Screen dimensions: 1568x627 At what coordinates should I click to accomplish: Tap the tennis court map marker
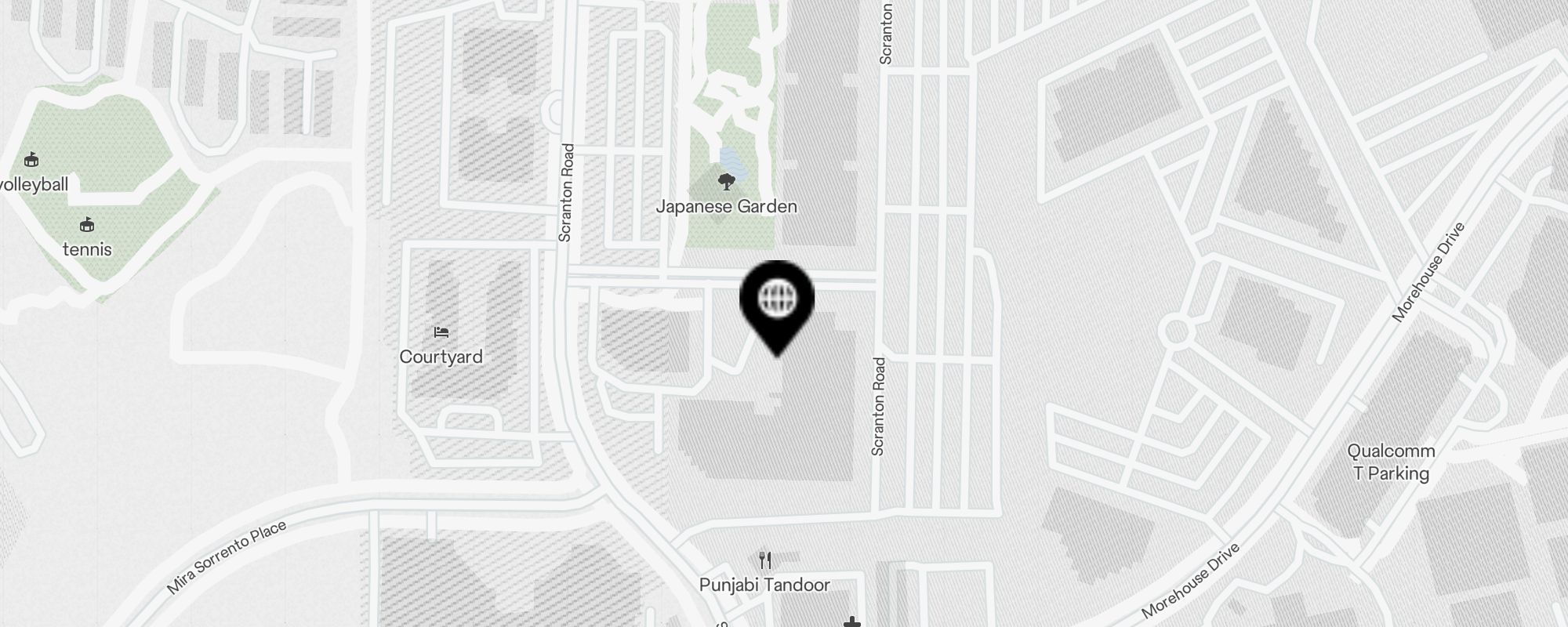click(x=87, y=226)
